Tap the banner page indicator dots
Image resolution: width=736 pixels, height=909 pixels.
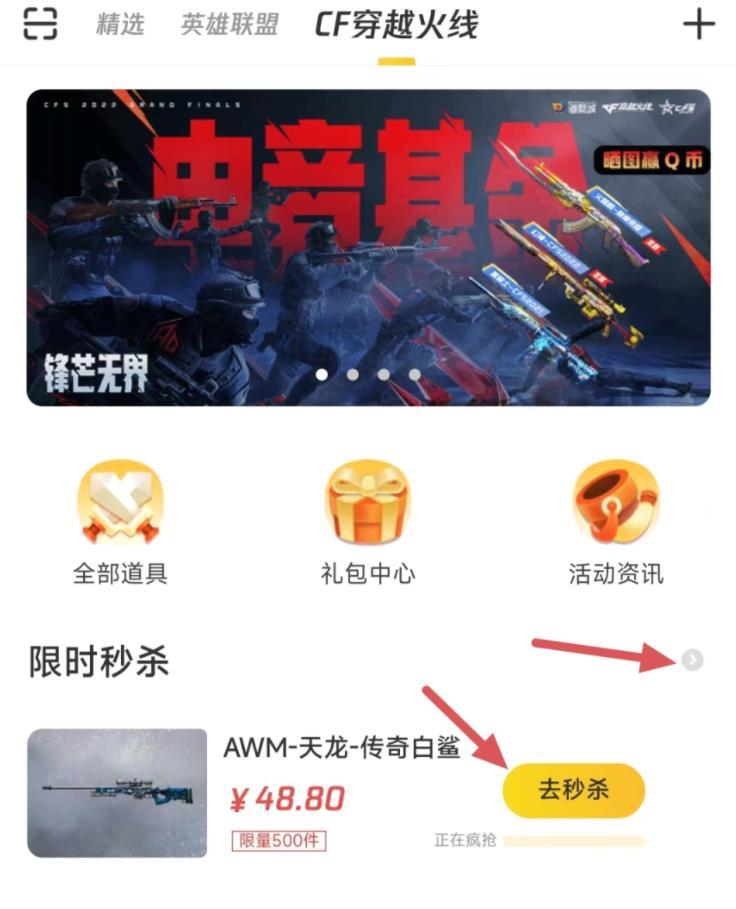(368, 375)
